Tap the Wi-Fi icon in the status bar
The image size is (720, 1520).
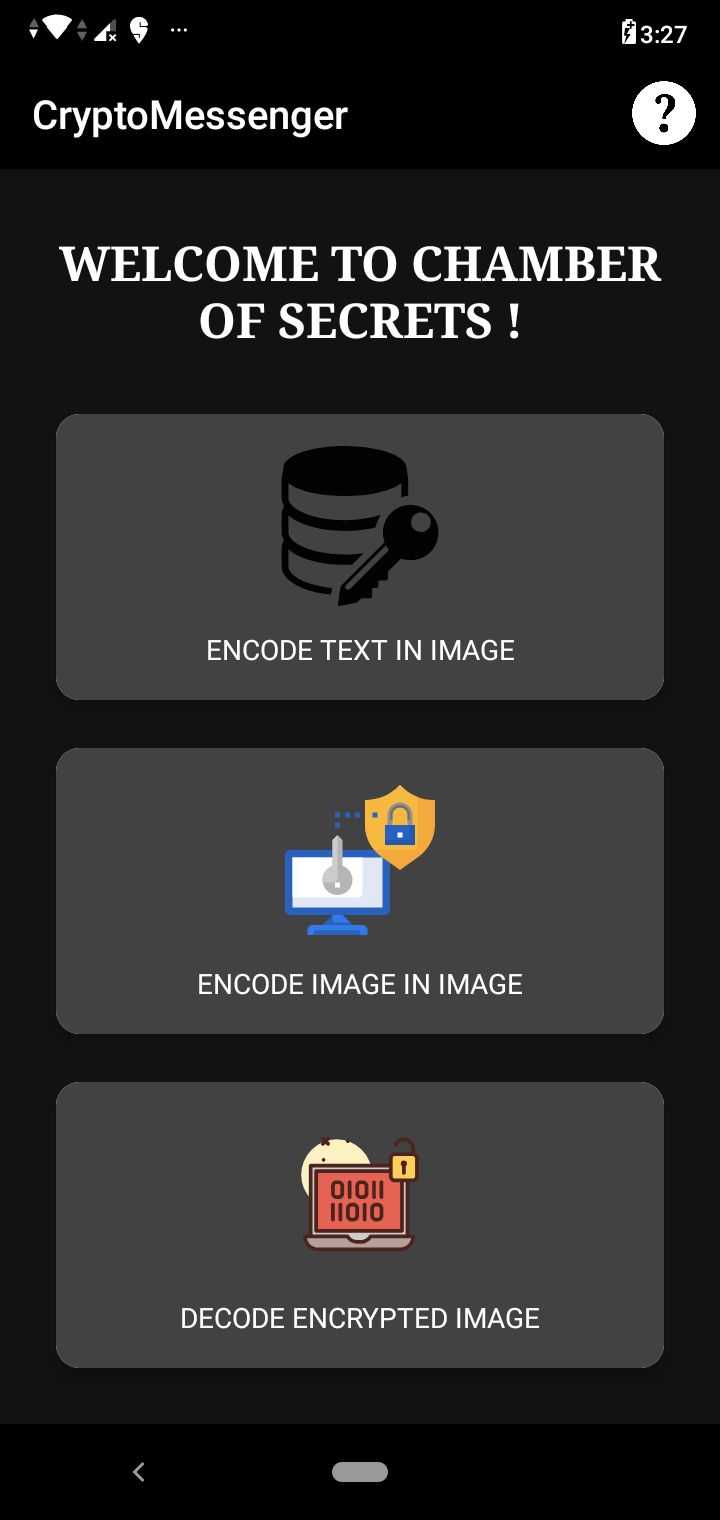57,28
